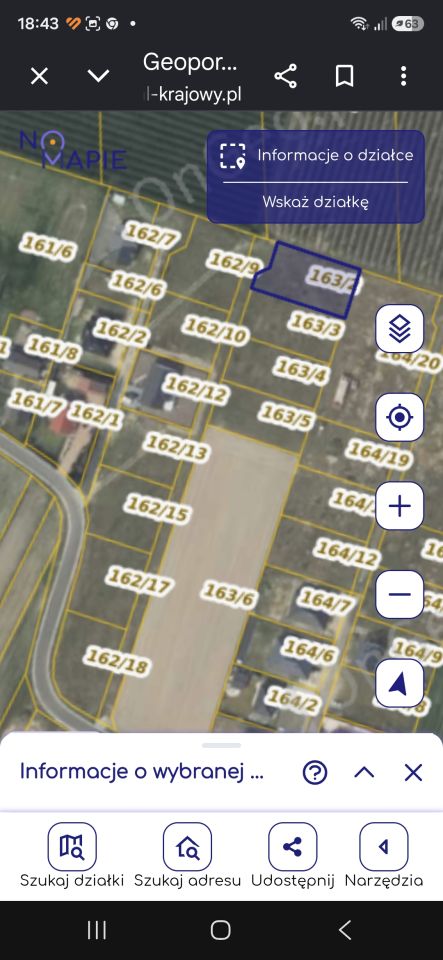Expand the parcel information panel

(365, 773)
